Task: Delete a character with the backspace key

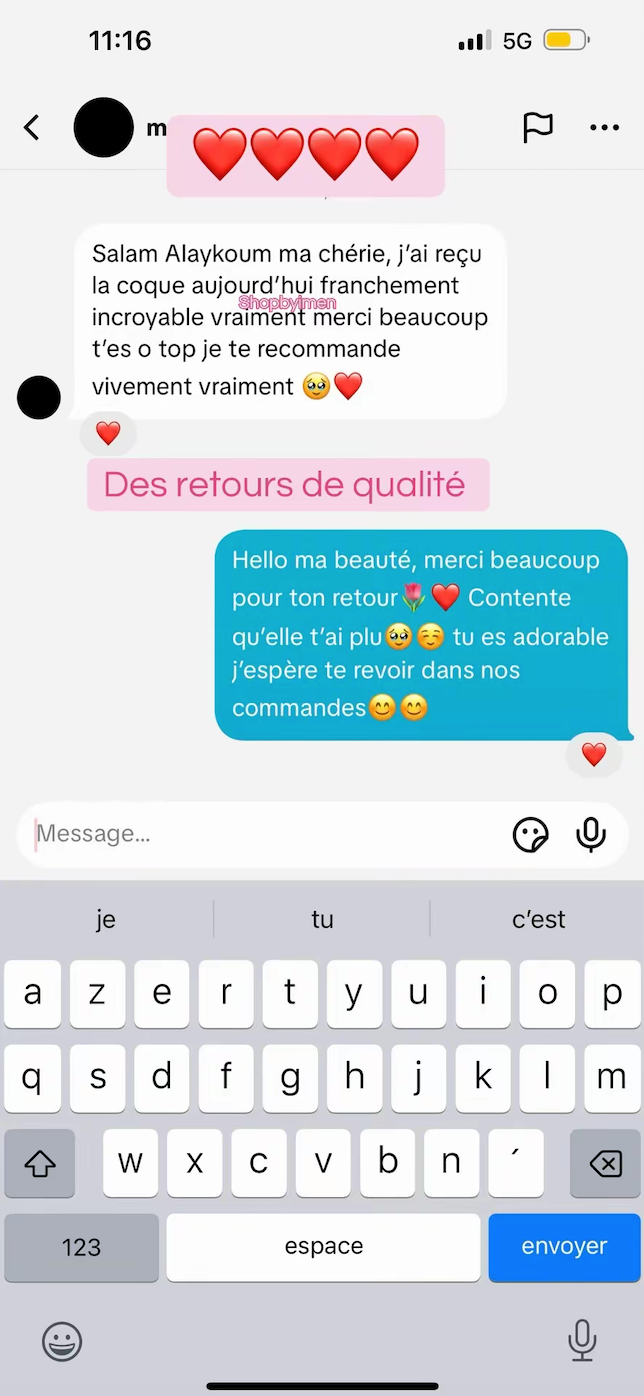Action: tap(605, 1163)
